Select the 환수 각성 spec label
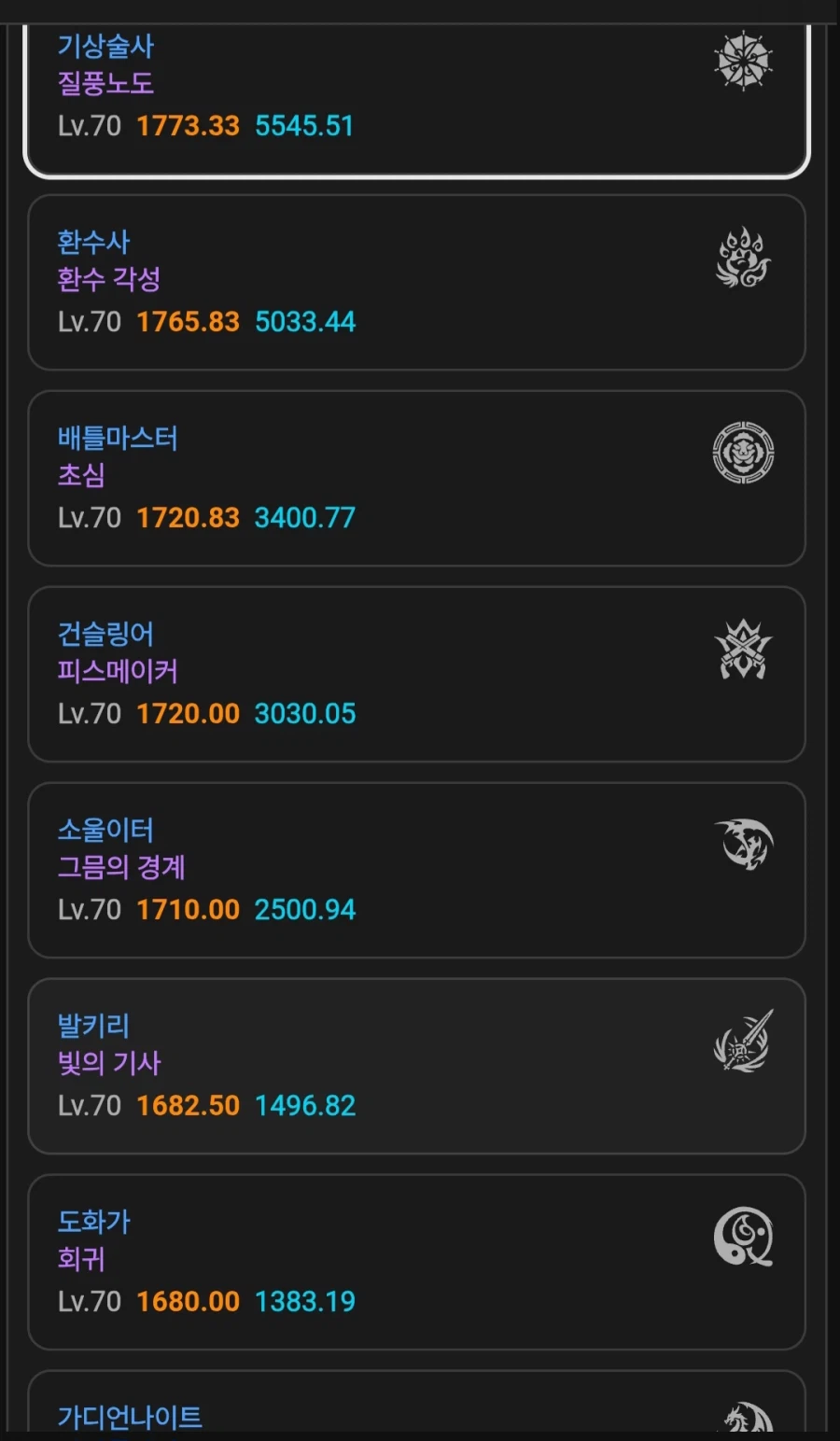Screen dimensions: 840x1441 (x=108, y=278)
